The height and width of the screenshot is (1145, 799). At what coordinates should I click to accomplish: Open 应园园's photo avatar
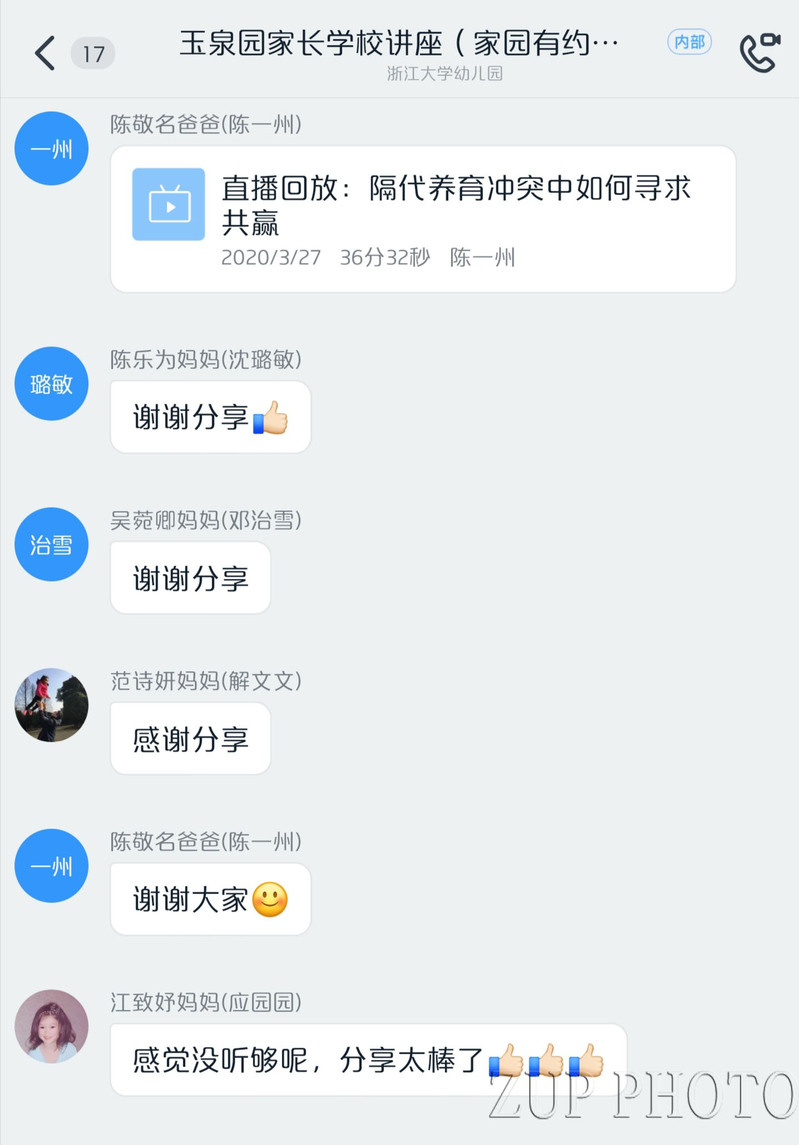(51, 1026)
